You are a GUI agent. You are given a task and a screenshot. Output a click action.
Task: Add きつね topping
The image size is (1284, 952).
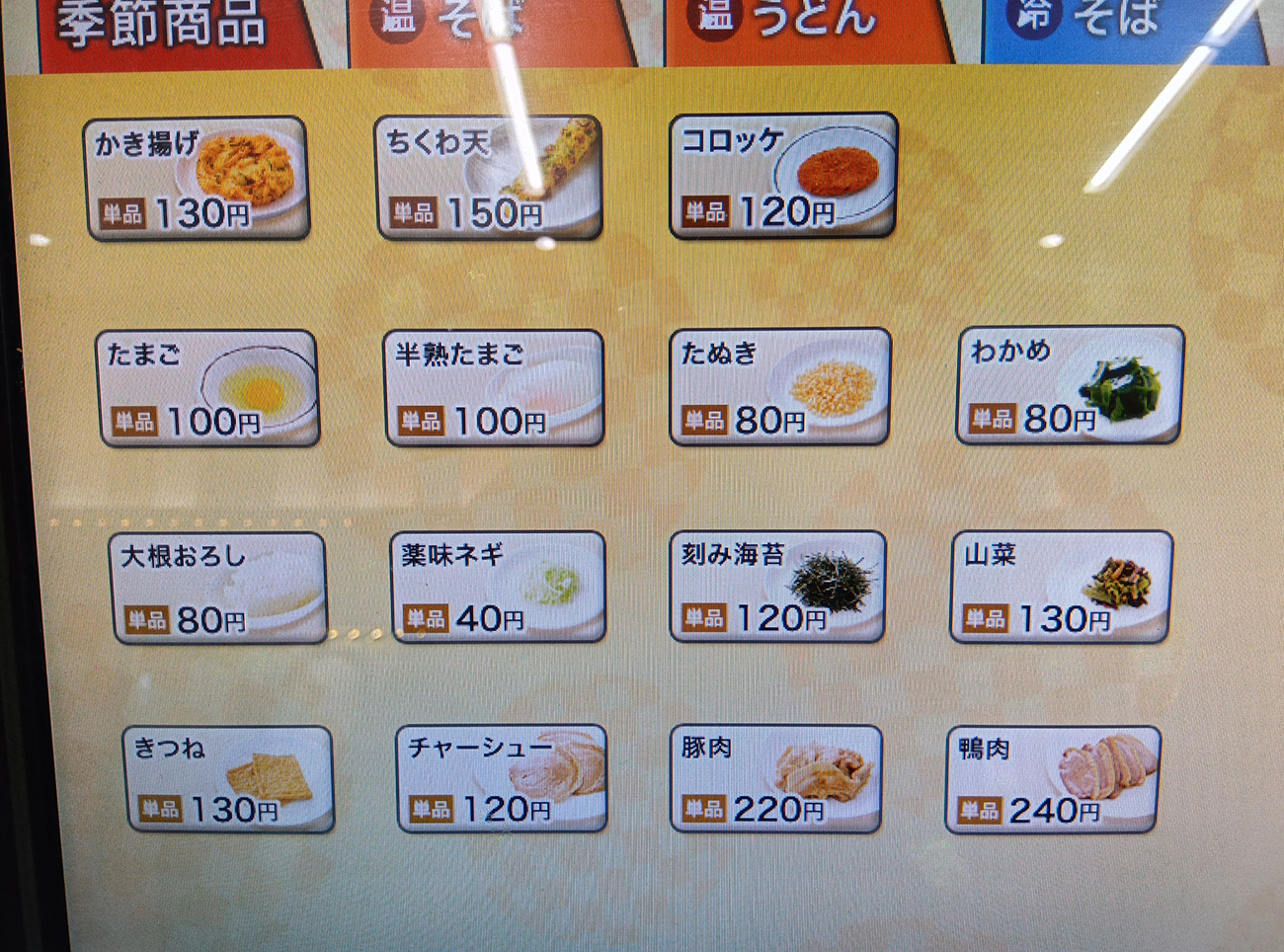pyautogui.click(x=228, y=780)
